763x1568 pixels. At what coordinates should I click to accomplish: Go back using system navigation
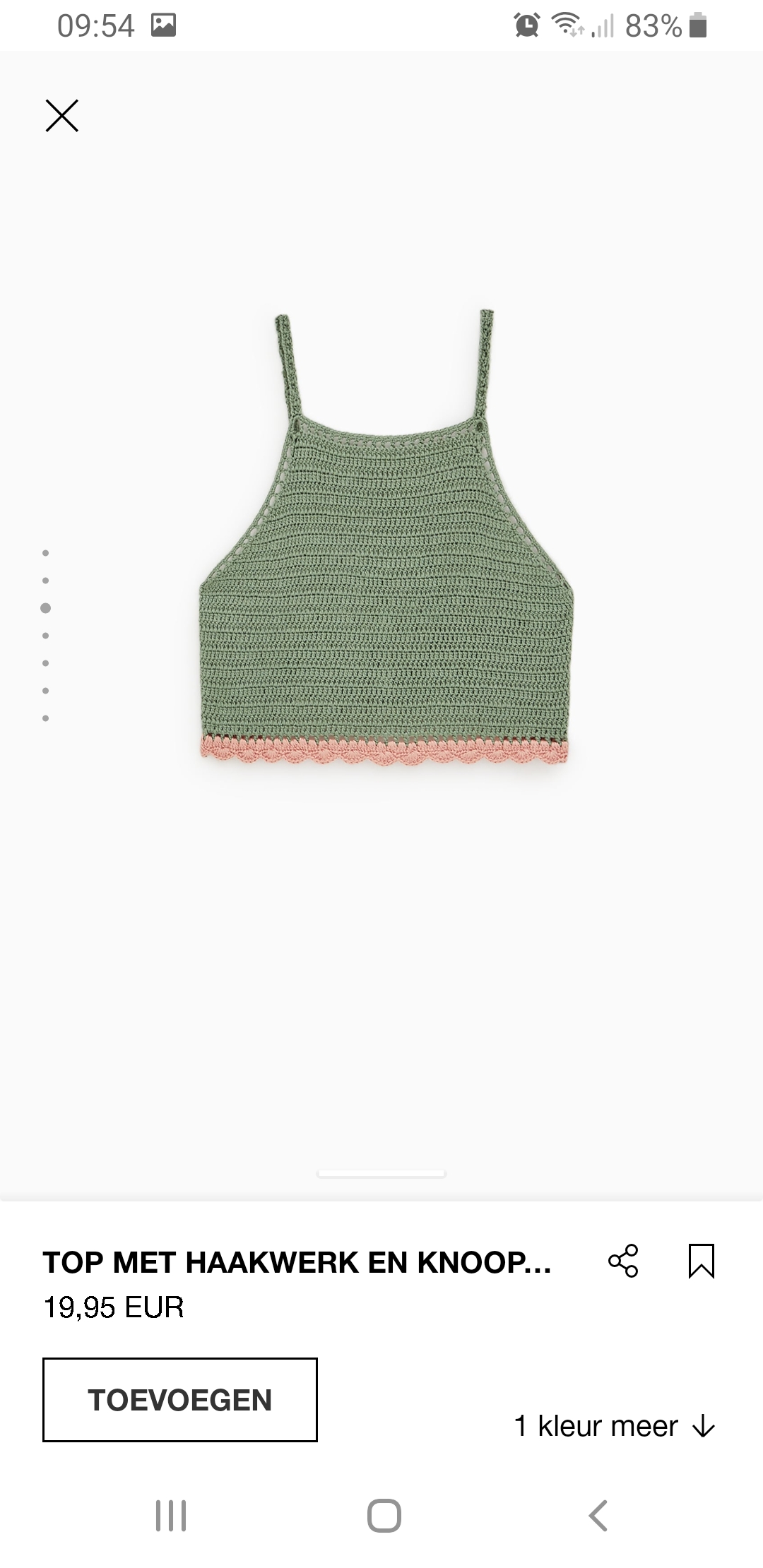(598, 1515)
